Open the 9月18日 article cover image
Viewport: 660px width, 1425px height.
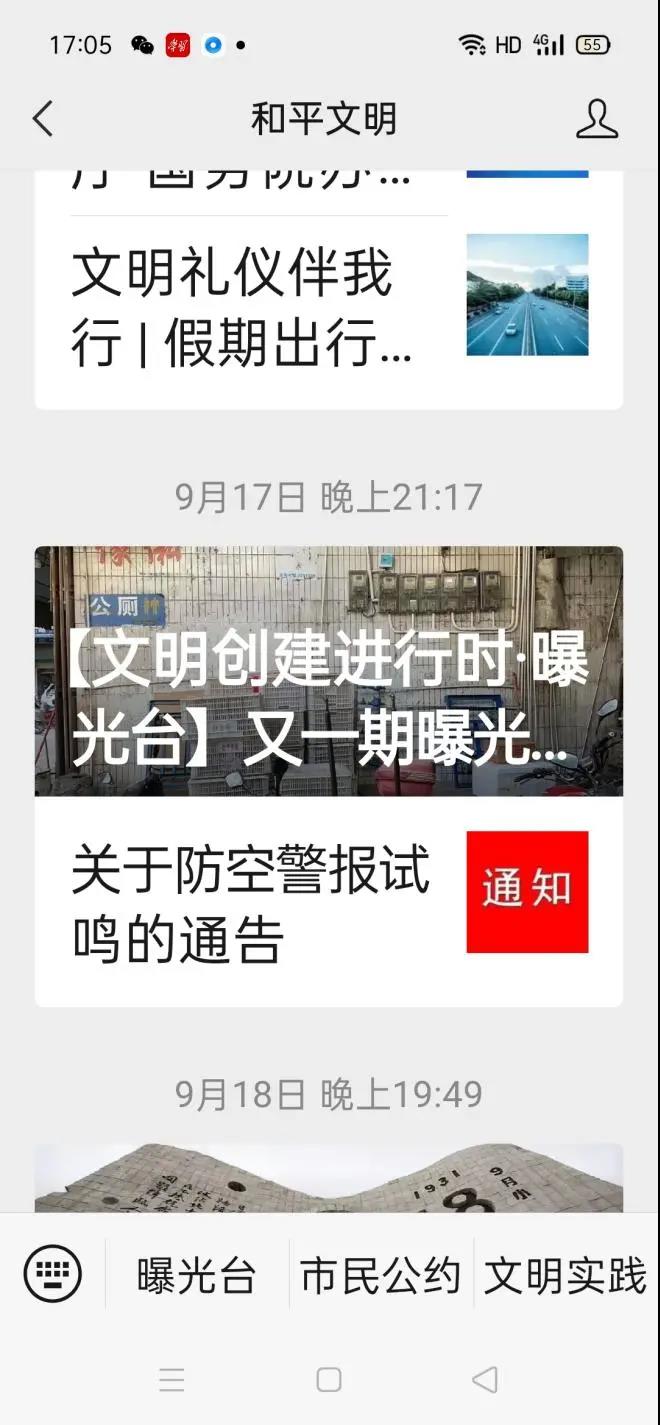tap(328, 1178)
